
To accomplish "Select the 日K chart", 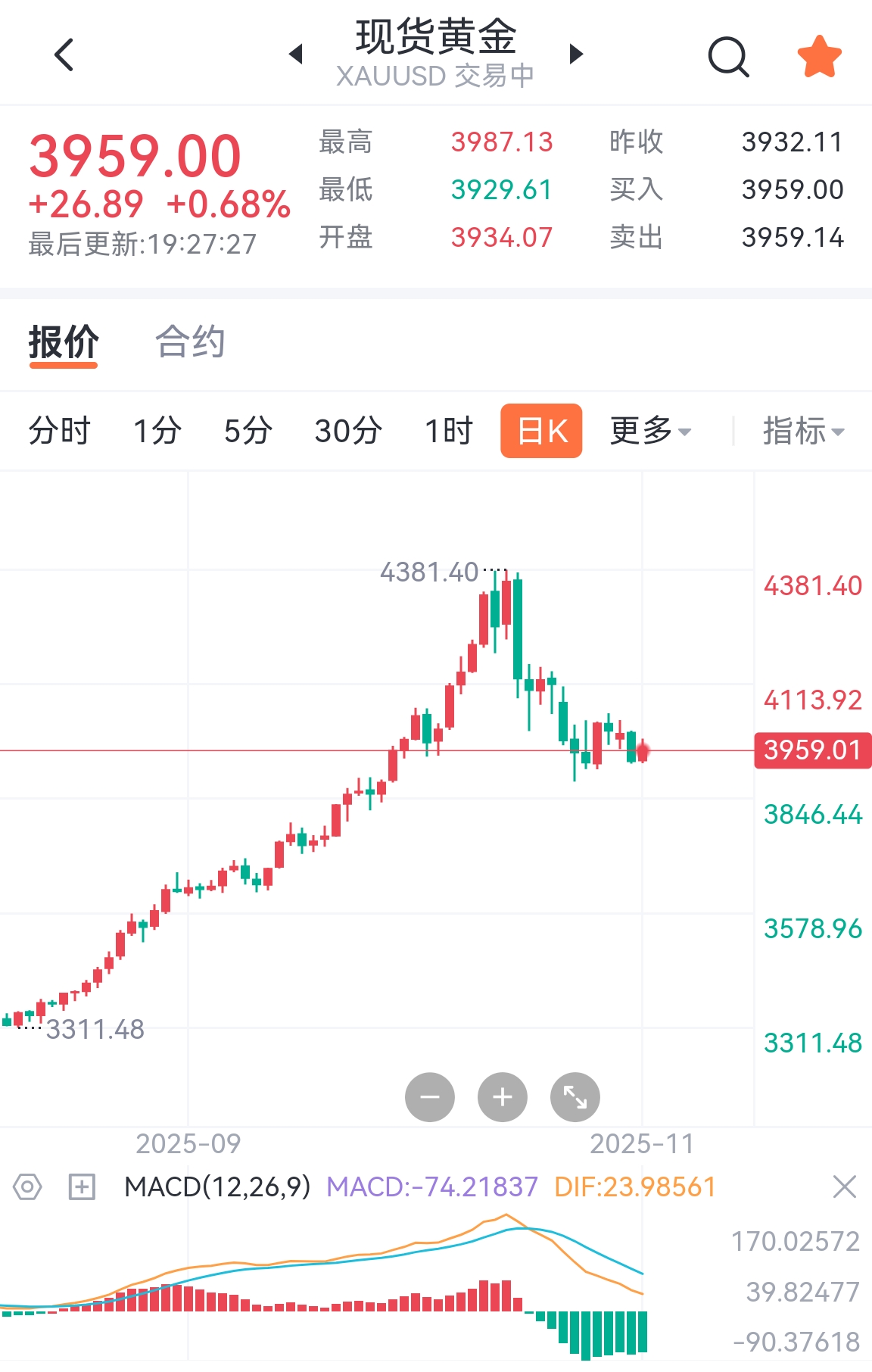I will tap(541, 431).
